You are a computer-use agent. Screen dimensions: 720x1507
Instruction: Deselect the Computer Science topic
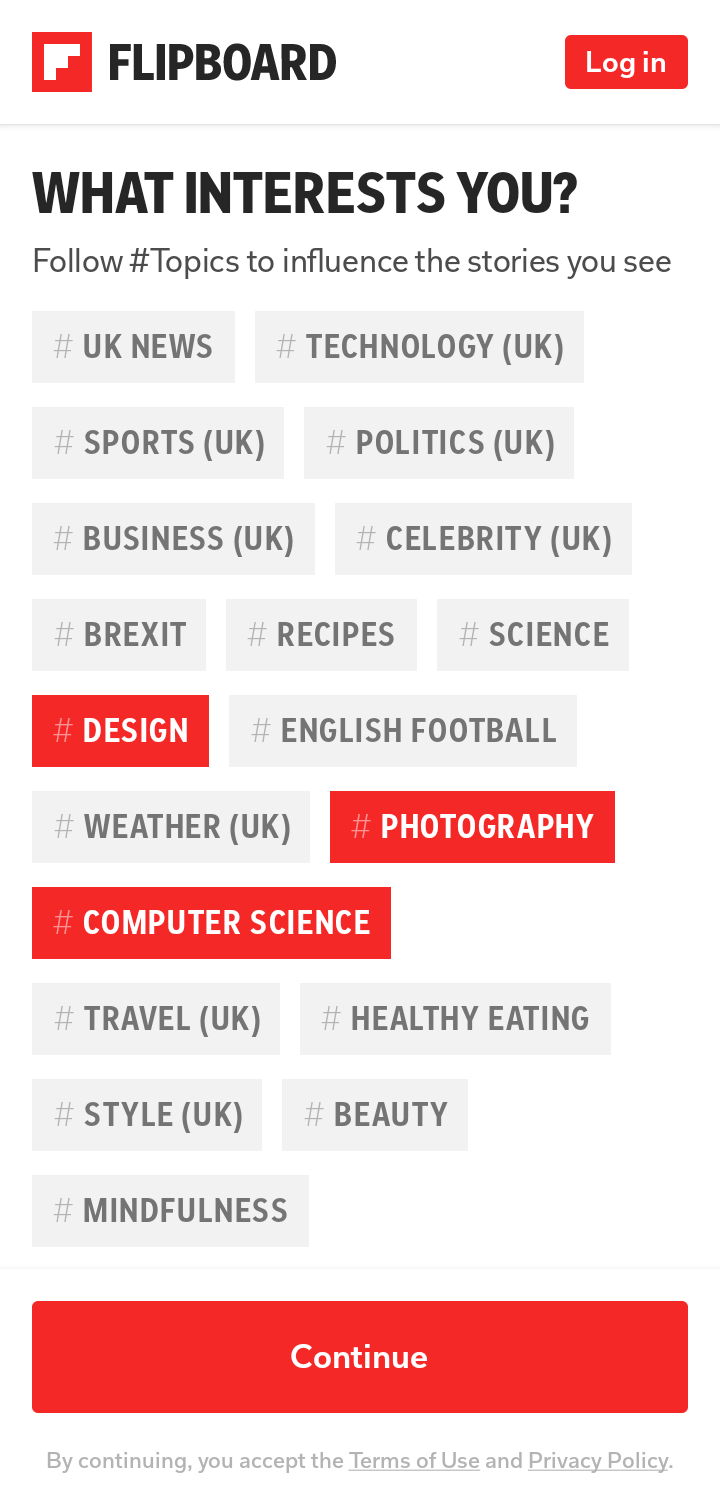tap(211, 923)
